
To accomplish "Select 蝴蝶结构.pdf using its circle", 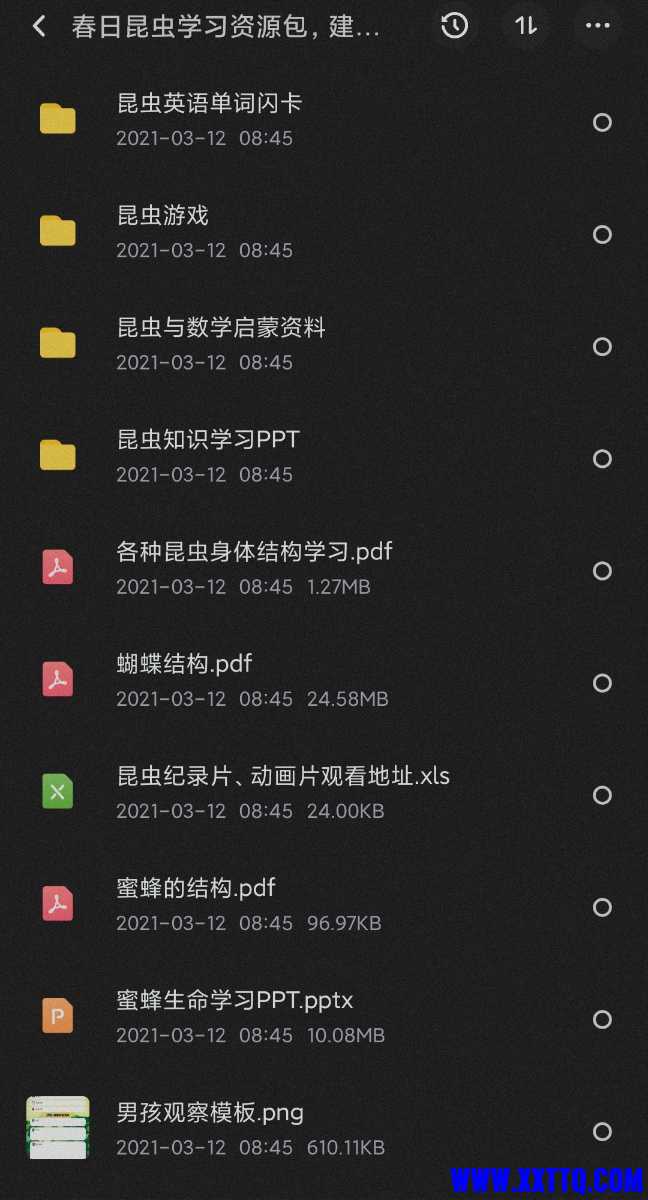I will 602,683.
